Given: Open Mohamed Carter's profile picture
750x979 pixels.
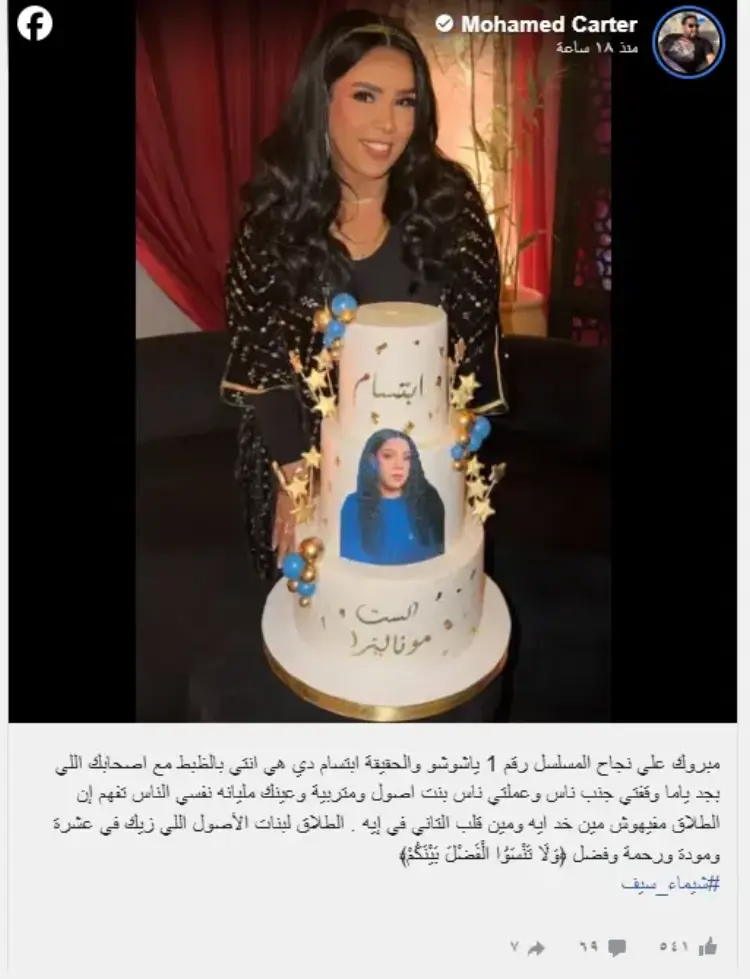Looking at the screenshot, I should point(688,42).
